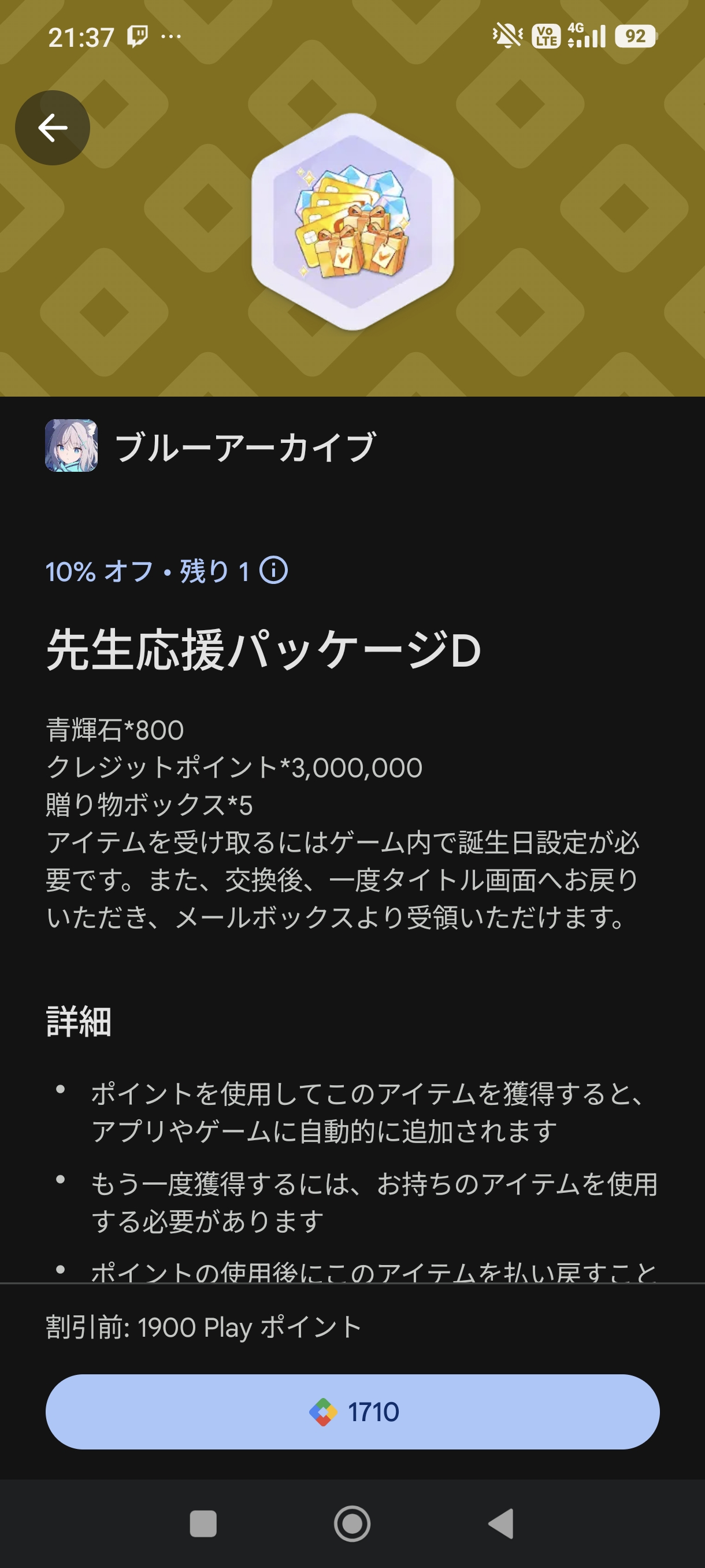Go back using the top arrow

[x=53, y=128]
